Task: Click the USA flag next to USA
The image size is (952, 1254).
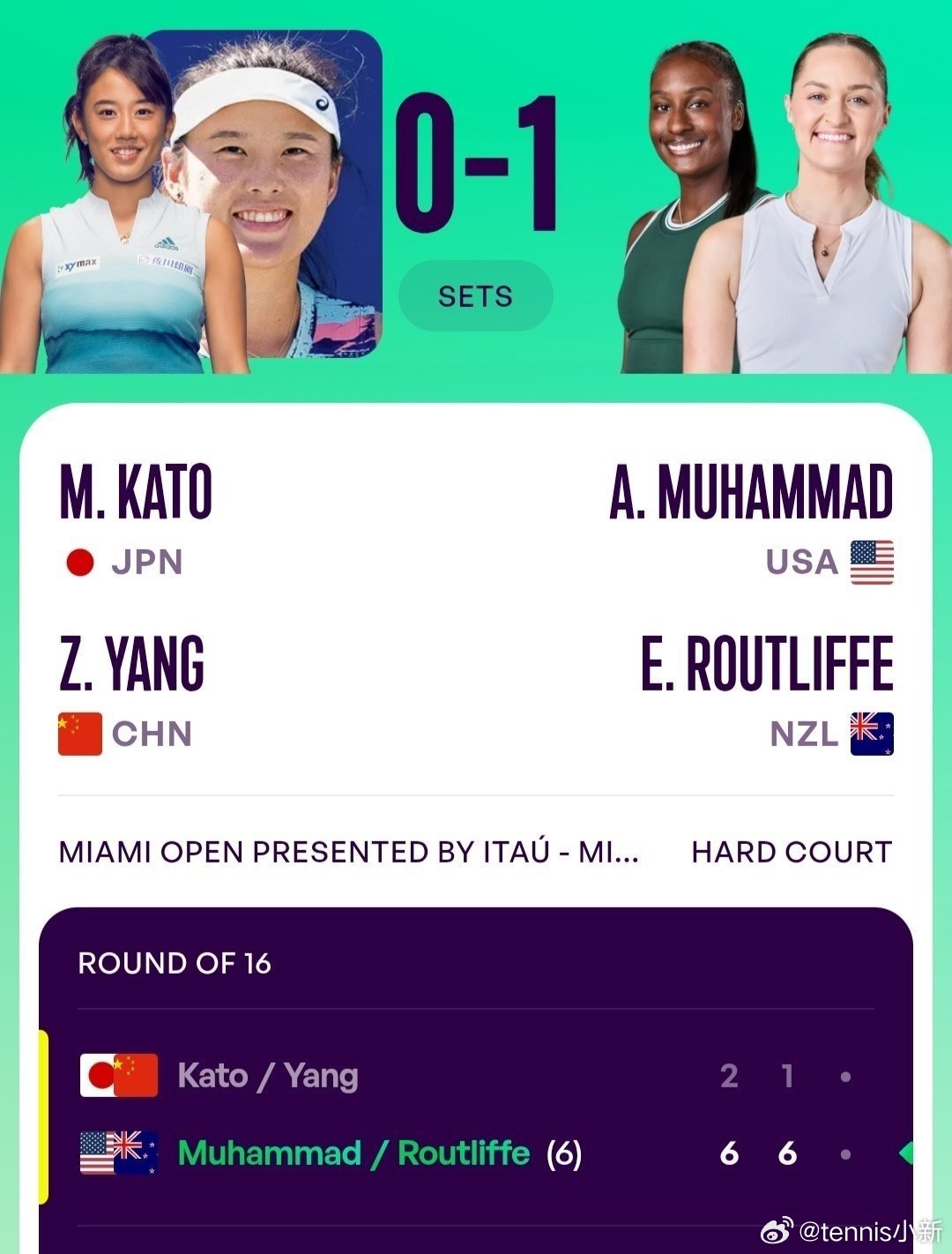Action: (x=871, y=562)
